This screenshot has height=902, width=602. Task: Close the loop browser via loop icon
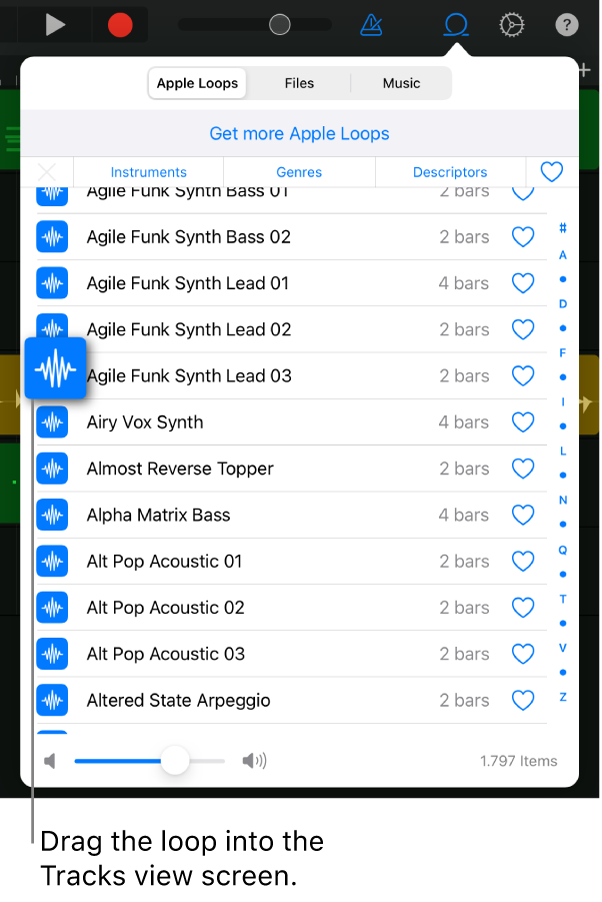pos(456,25)
